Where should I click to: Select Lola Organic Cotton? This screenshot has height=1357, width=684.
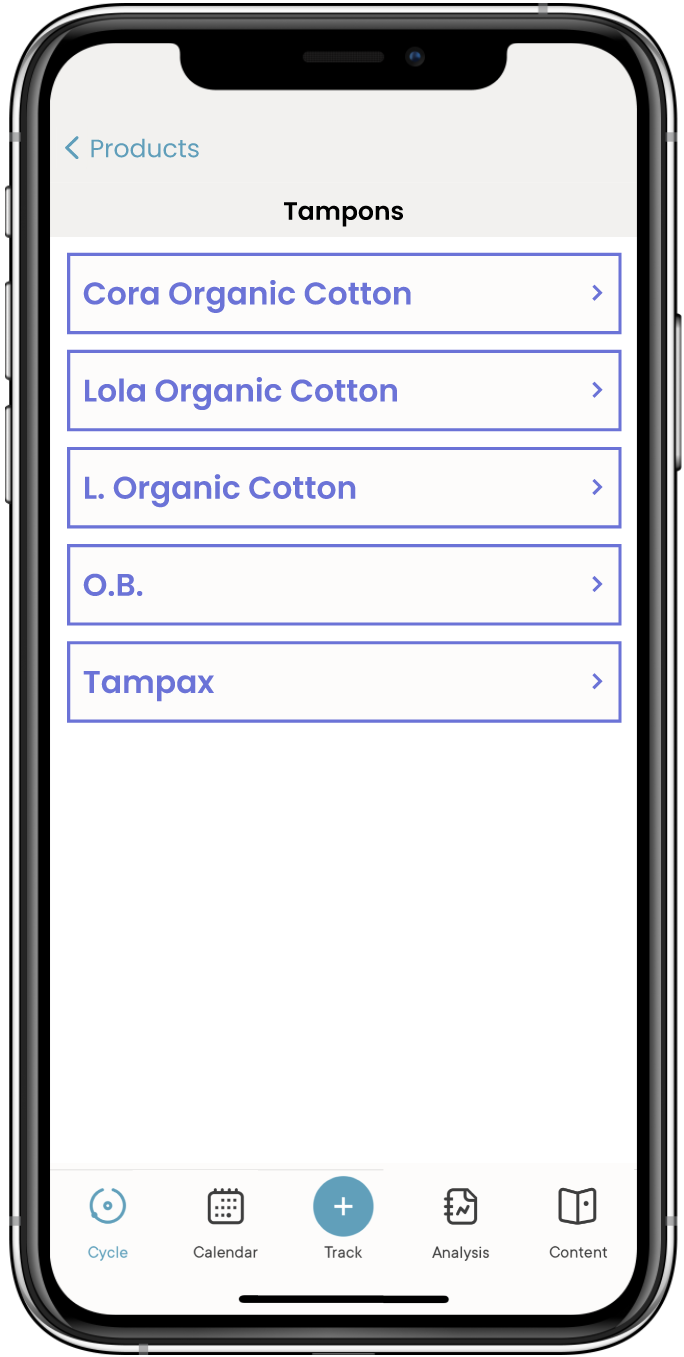click(x=344, y=390)
